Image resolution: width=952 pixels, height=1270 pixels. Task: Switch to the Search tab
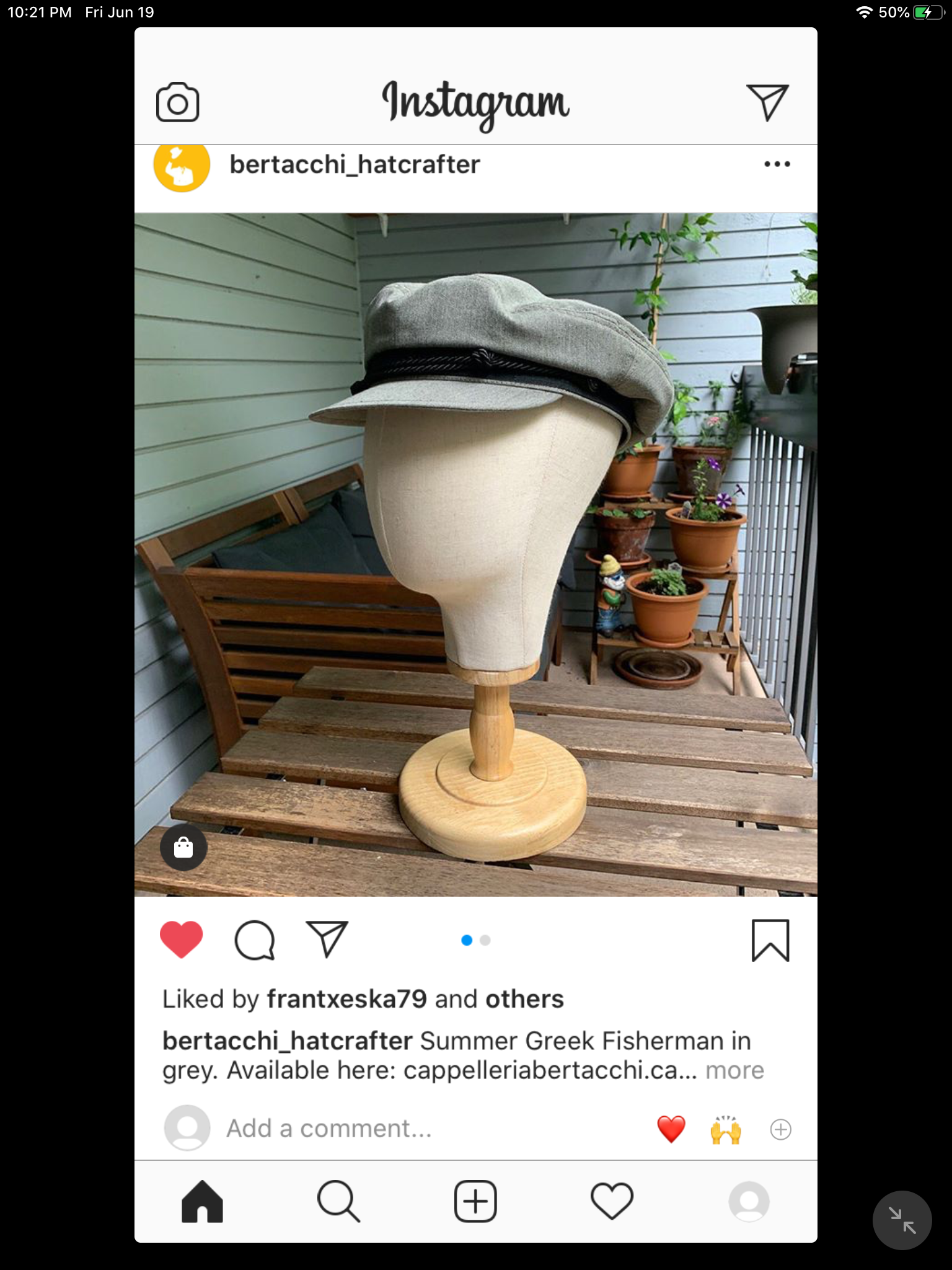[338, 1201]
